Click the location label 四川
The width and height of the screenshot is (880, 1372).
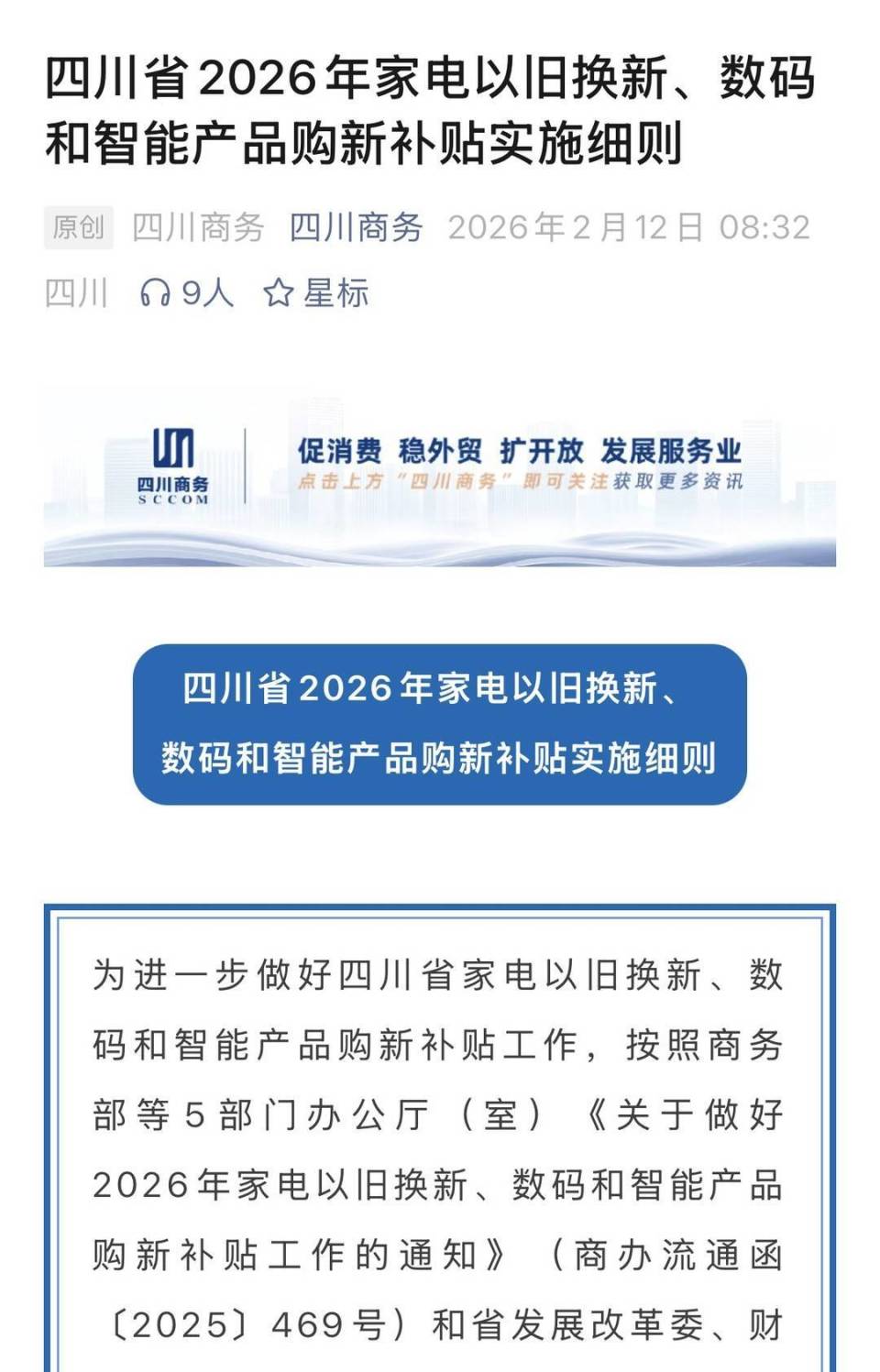[73, 290]
